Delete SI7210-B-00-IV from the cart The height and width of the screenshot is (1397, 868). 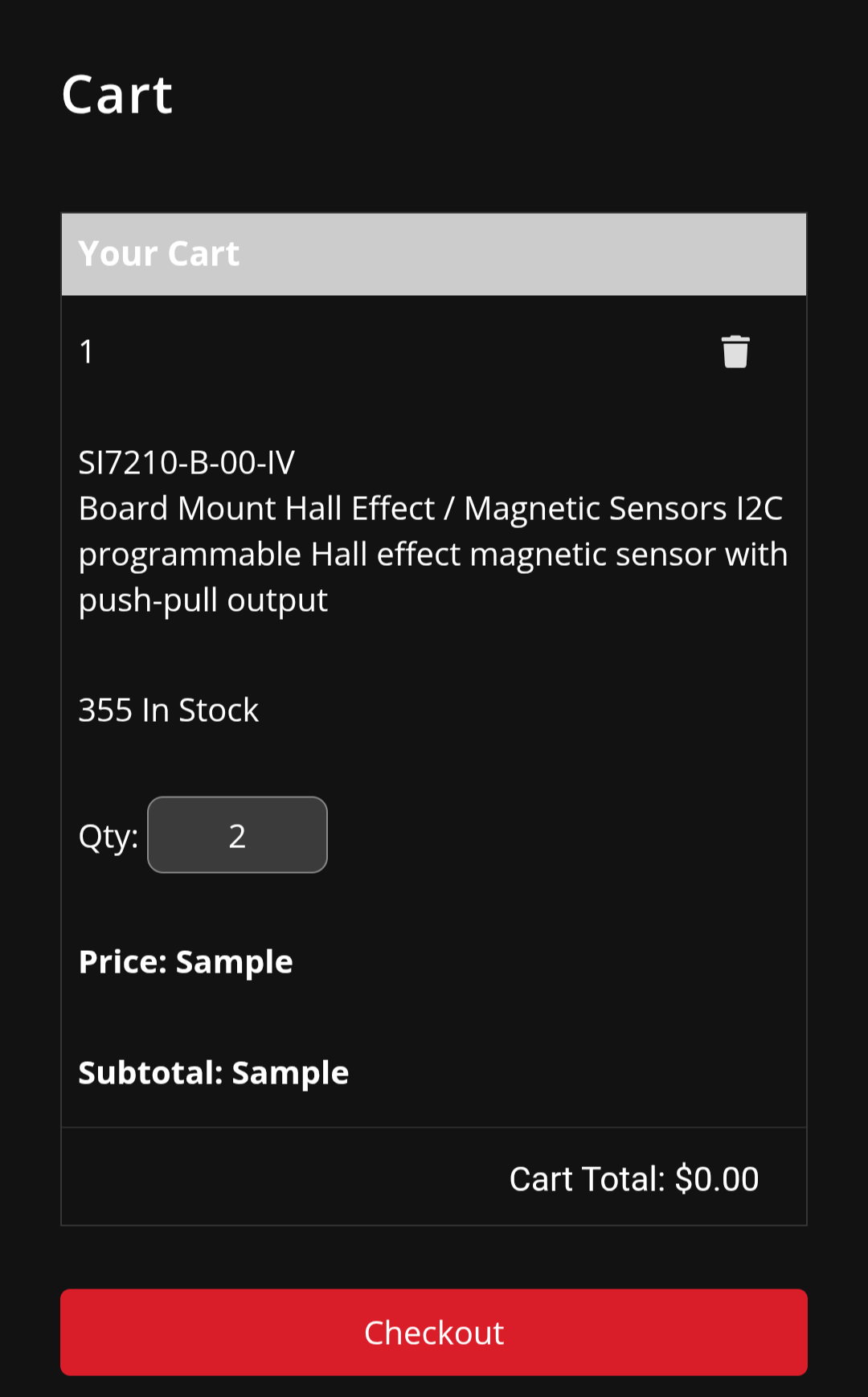point(735,352)
